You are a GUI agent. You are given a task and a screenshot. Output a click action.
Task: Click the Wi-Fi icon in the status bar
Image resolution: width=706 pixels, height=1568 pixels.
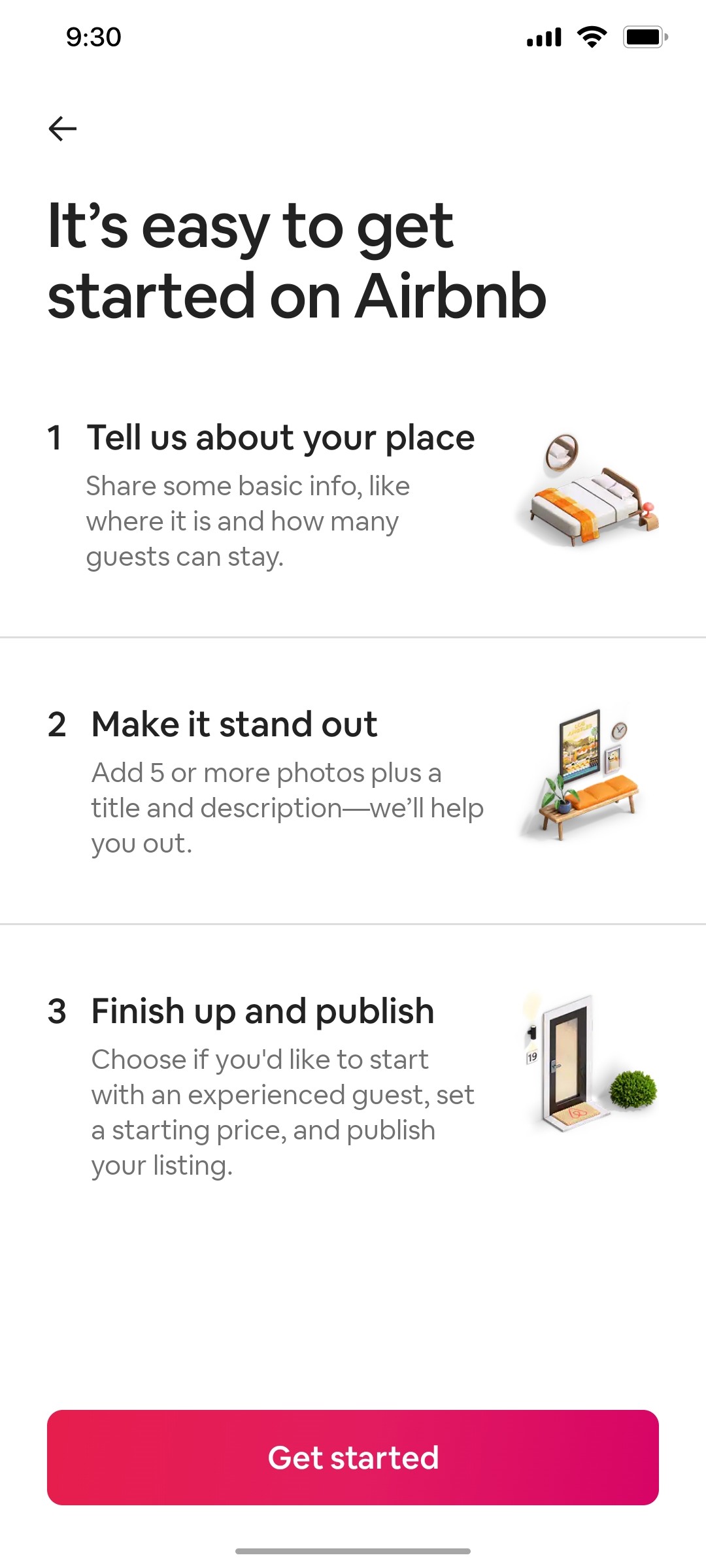[590, 37]
